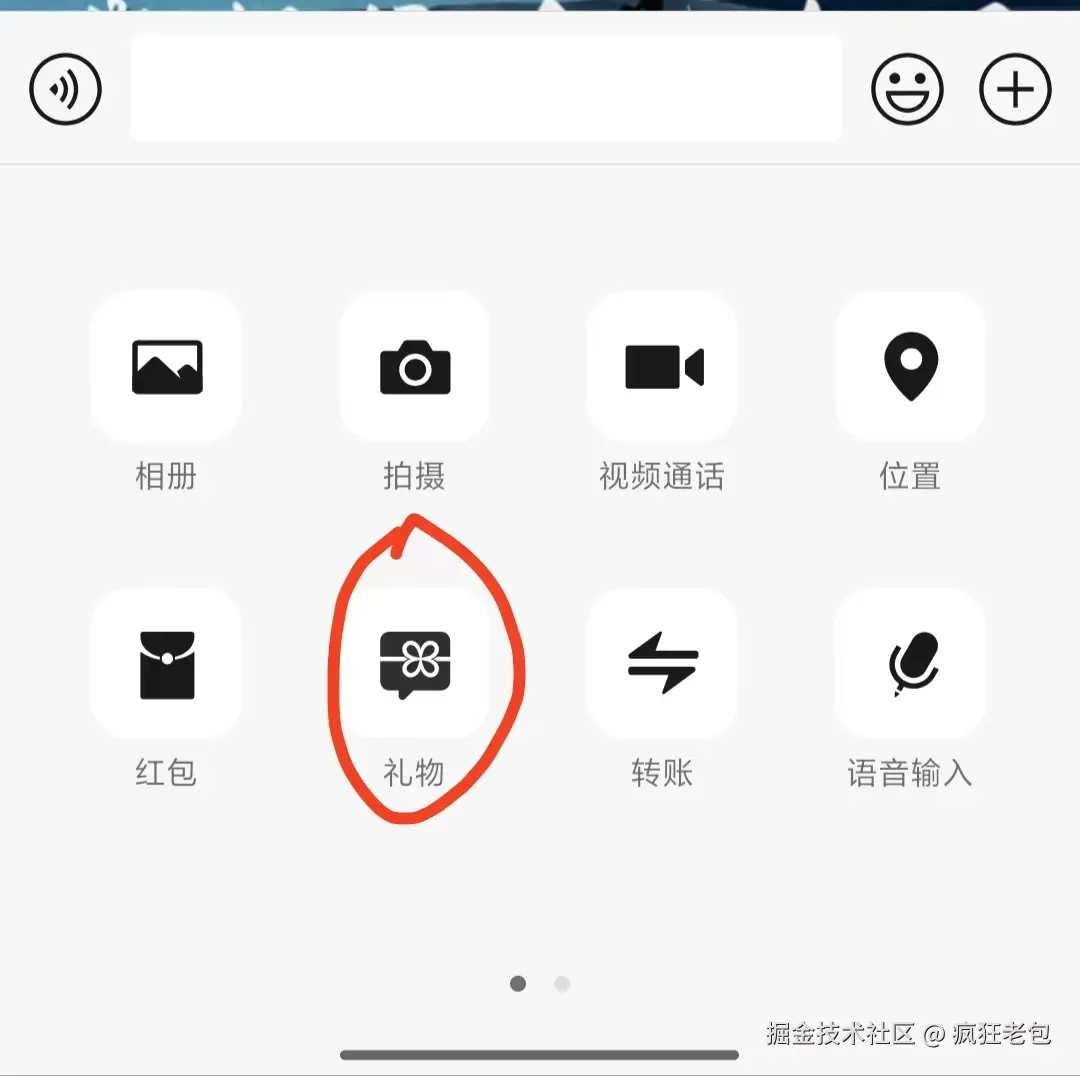The height and width of the screenshot is (1076, 1080).
Task: Choose 转账 to transfer money
Action: pos(662,664)
